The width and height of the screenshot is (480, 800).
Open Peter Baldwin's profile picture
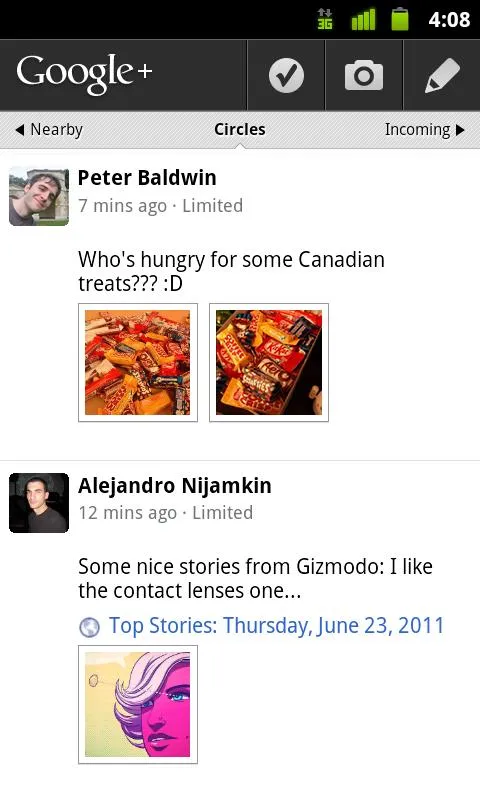point(39,196)
